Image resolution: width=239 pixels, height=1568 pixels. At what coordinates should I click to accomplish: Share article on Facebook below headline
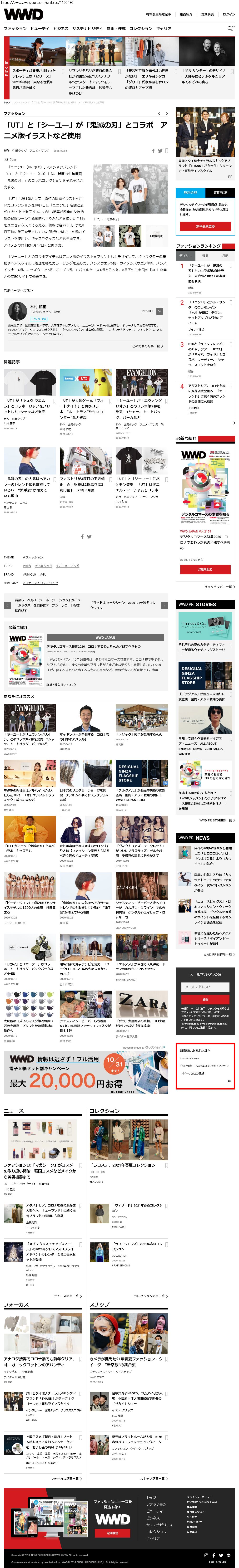tap(153, 151)
